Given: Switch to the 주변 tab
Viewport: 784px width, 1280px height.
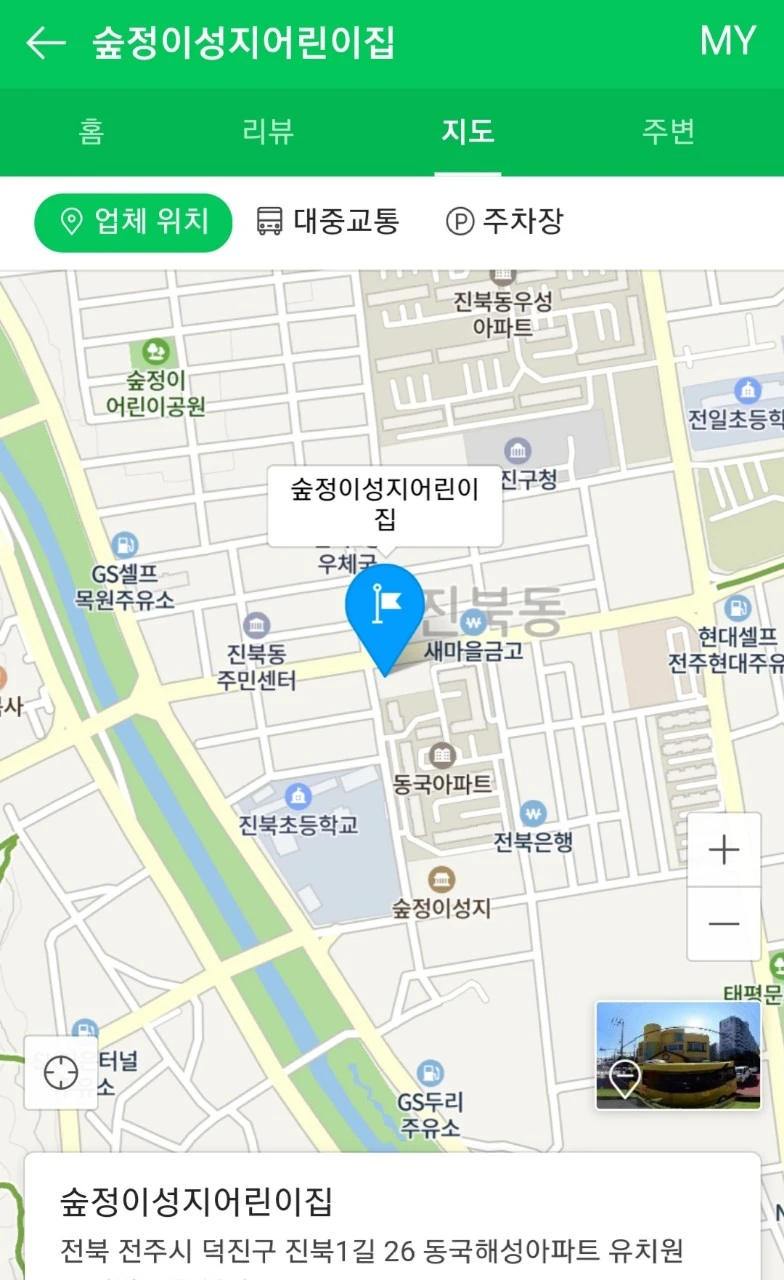Looking at the screenshot, I should click(x=668, y=131).
